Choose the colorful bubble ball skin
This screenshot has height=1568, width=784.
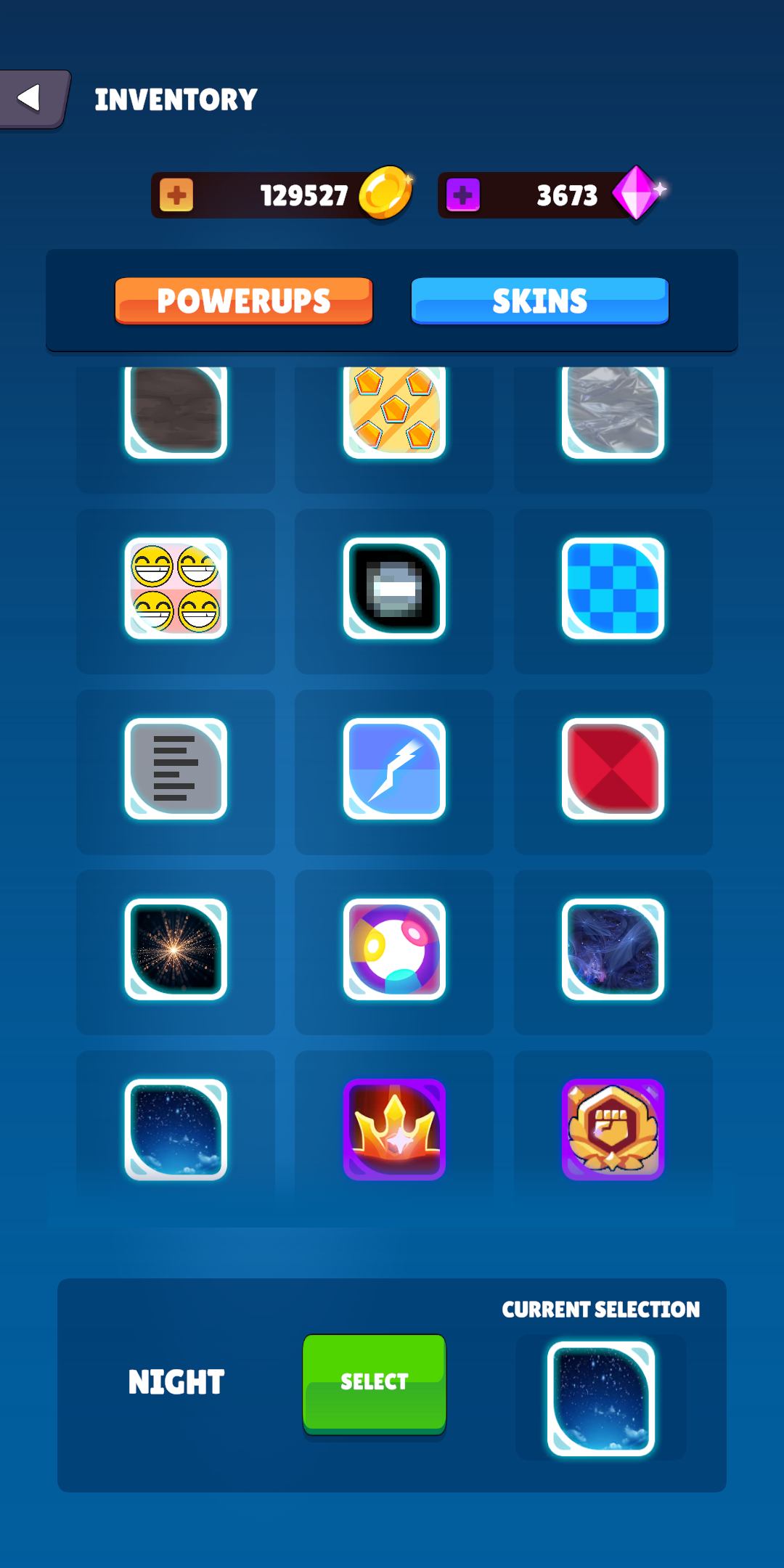[394, 950]
